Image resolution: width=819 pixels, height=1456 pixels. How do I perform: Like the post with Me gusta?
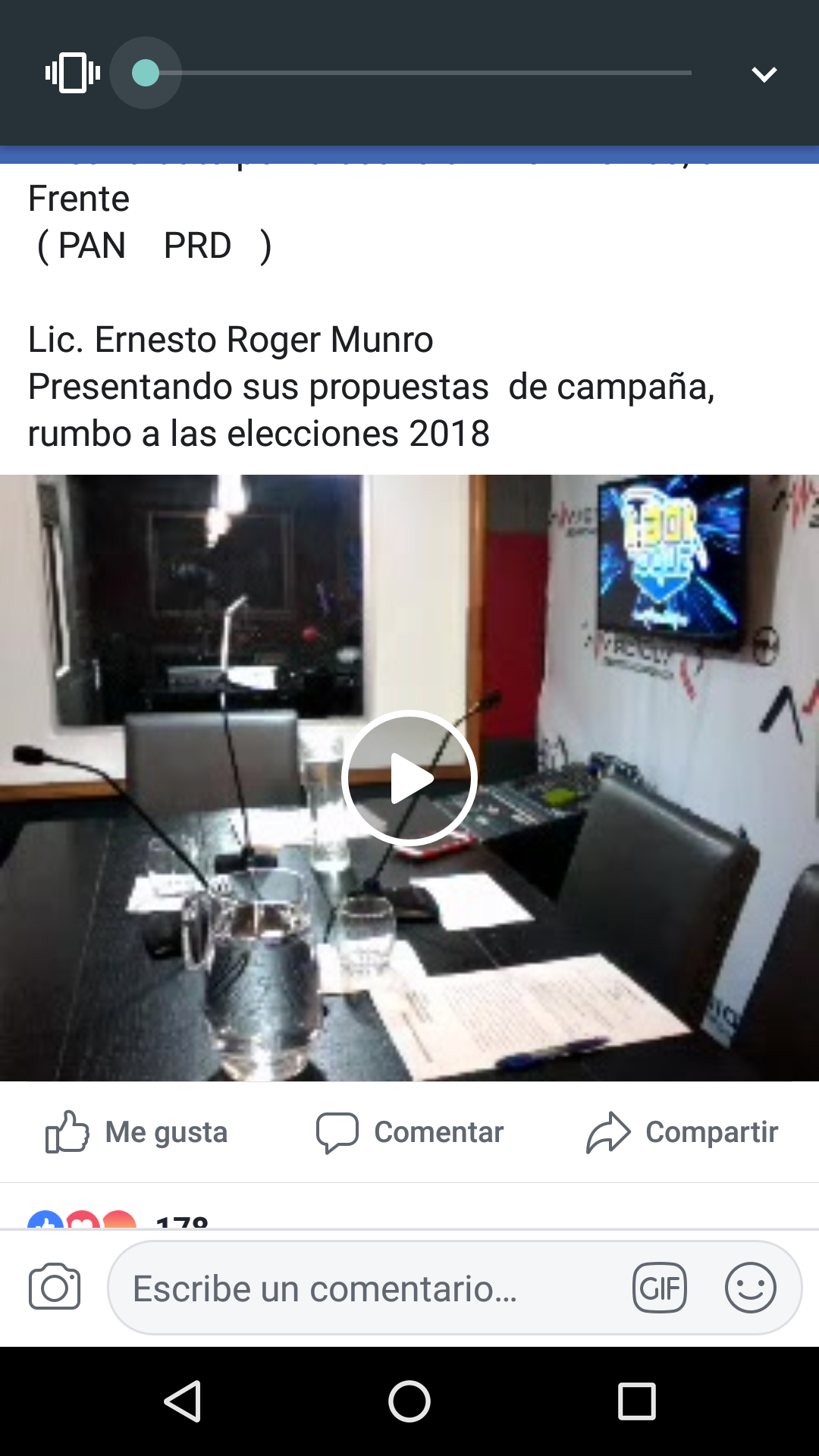tap(136, 1132)
